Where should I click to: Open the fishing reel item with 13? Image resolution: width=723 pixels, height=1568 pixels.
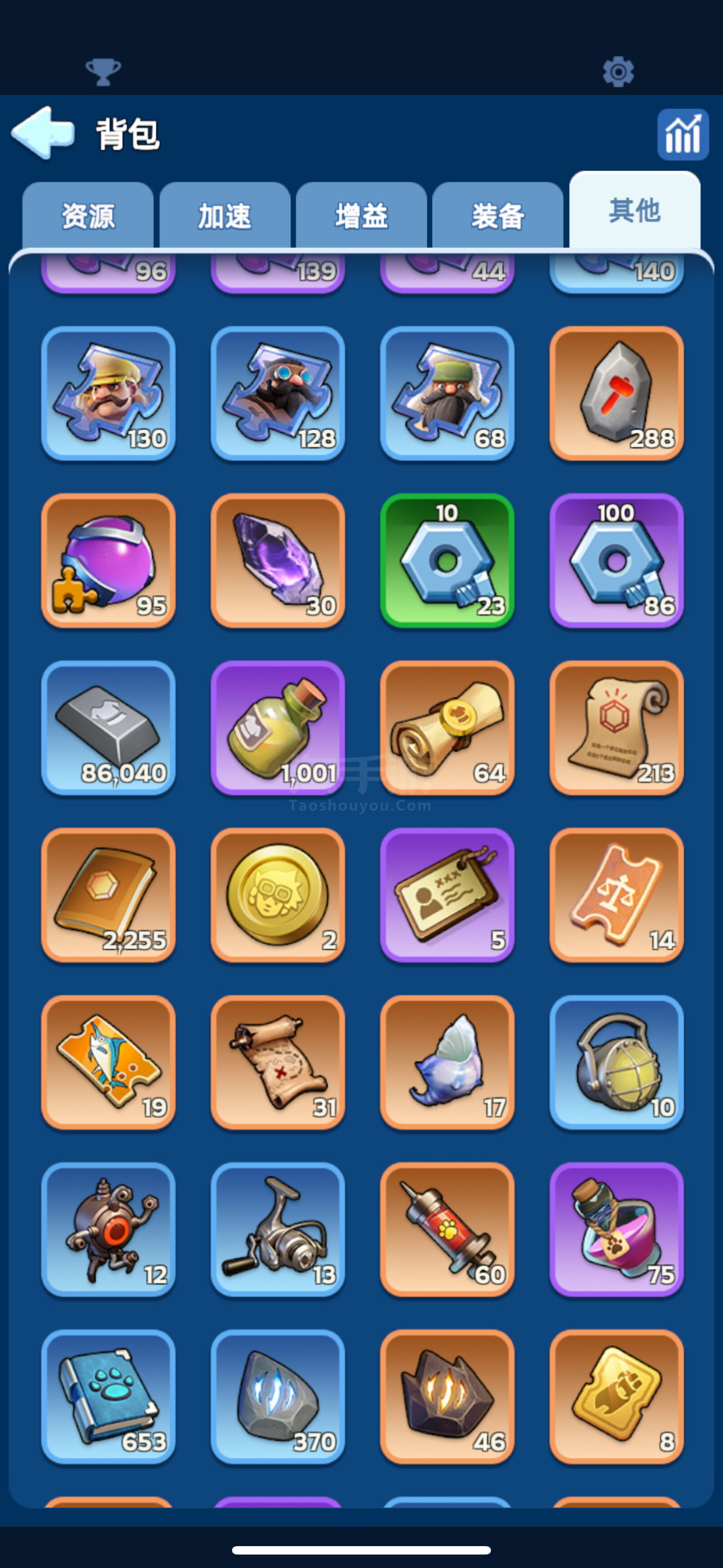277,1229
